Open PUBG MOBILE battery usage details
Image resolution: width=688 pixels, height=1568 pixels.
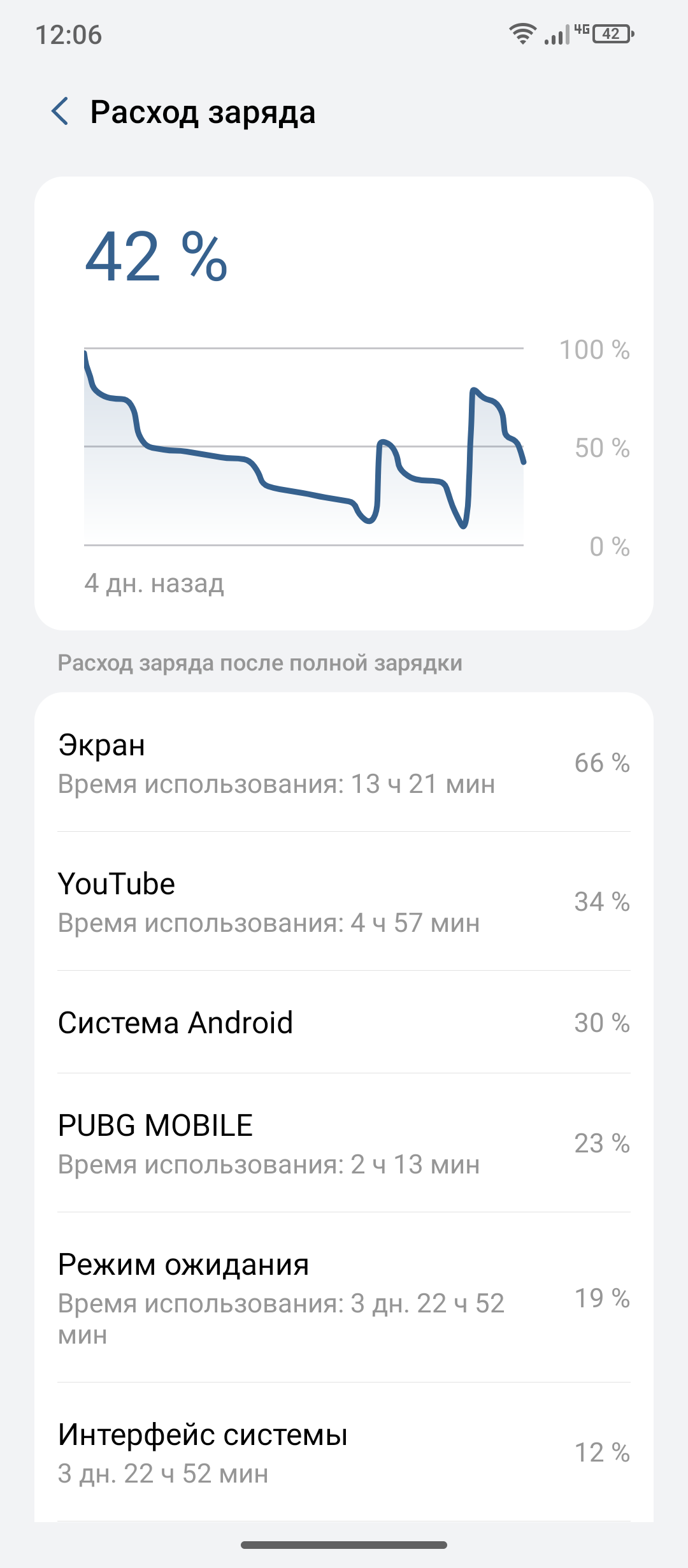344,1143
